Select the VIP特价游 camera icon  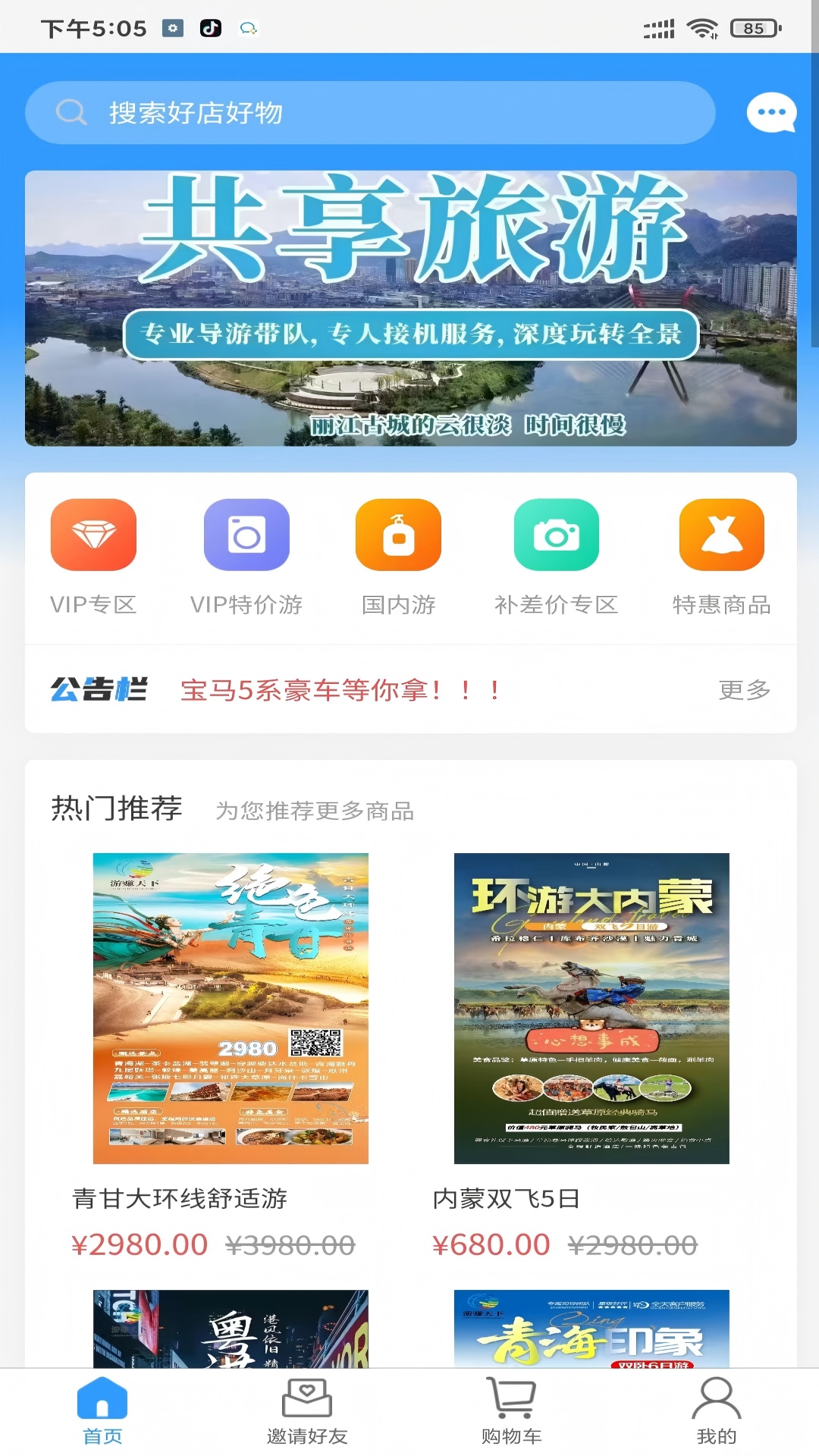246,535
